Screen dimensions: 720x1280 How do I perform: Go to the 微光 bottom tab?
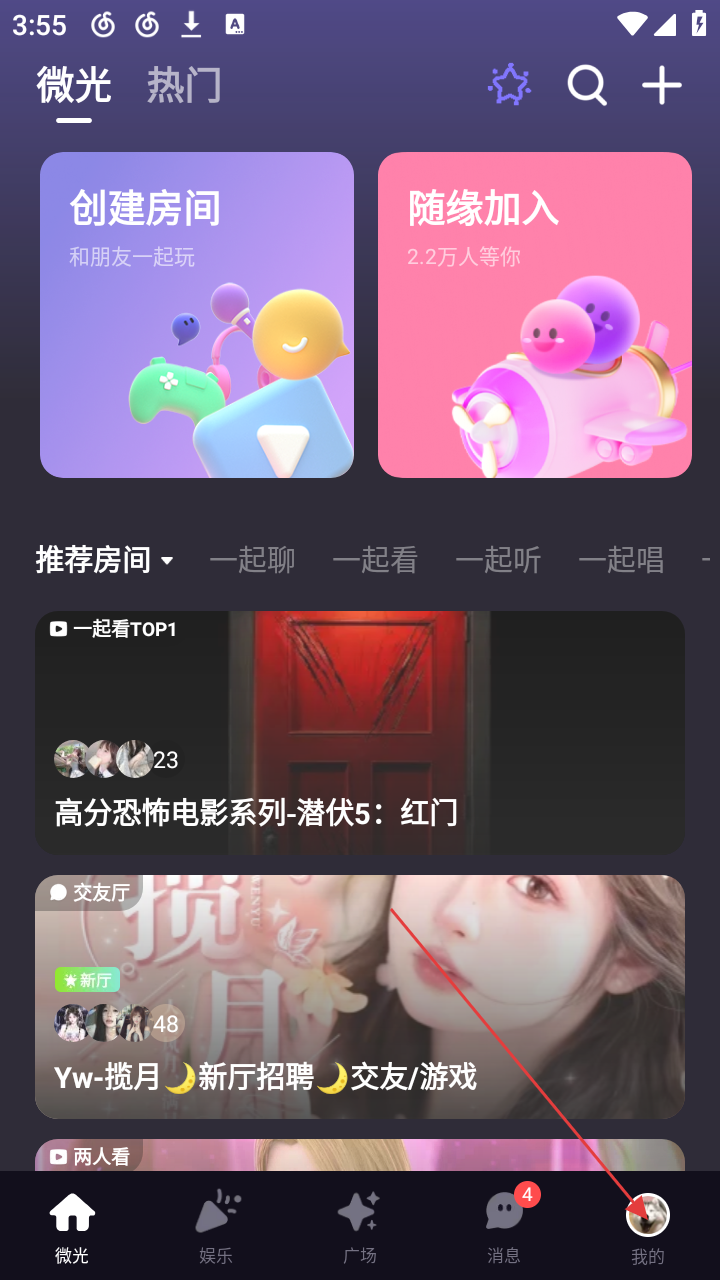[72, 1226]
